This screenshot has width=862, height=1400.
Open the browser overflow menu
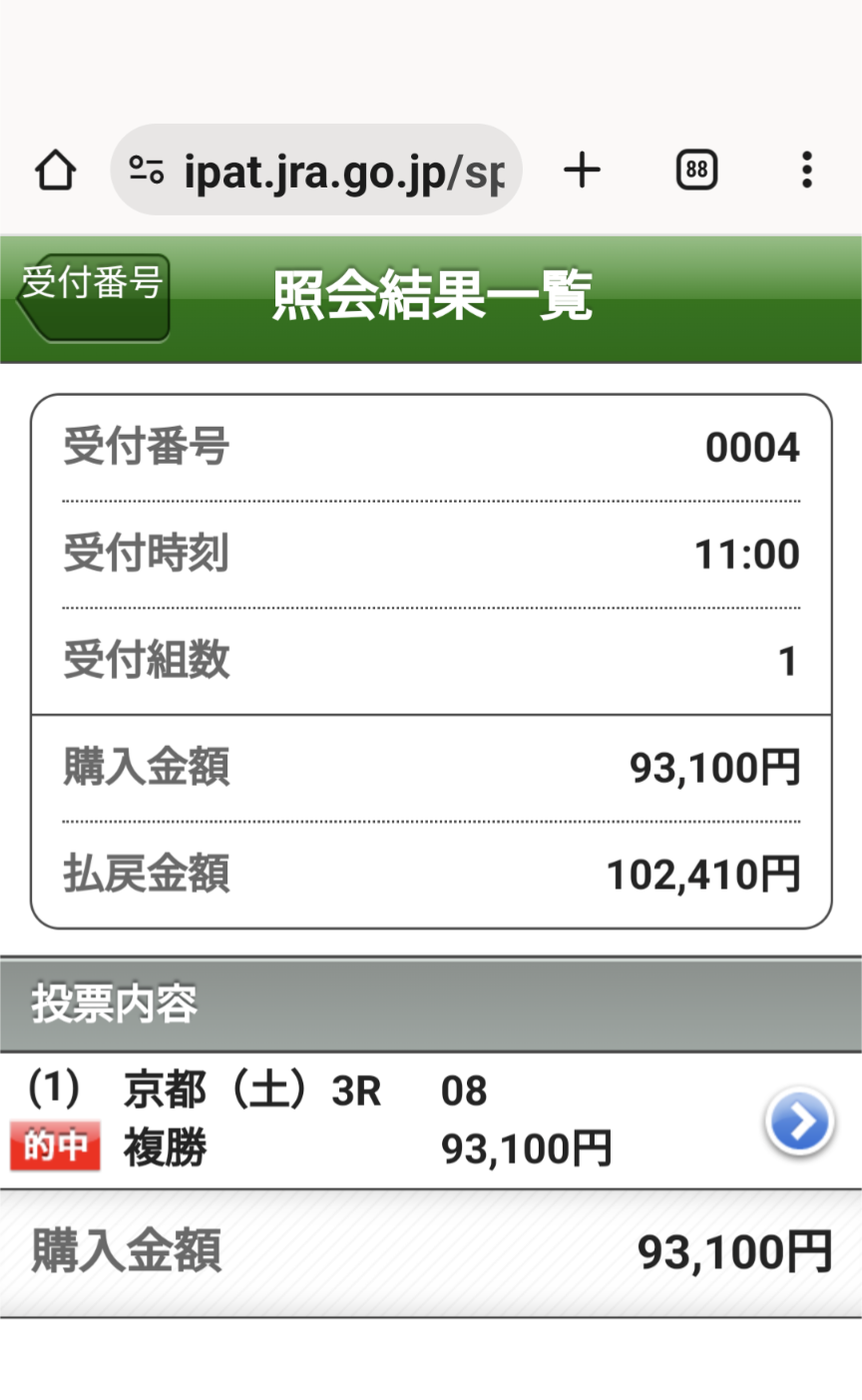(807, 171)
